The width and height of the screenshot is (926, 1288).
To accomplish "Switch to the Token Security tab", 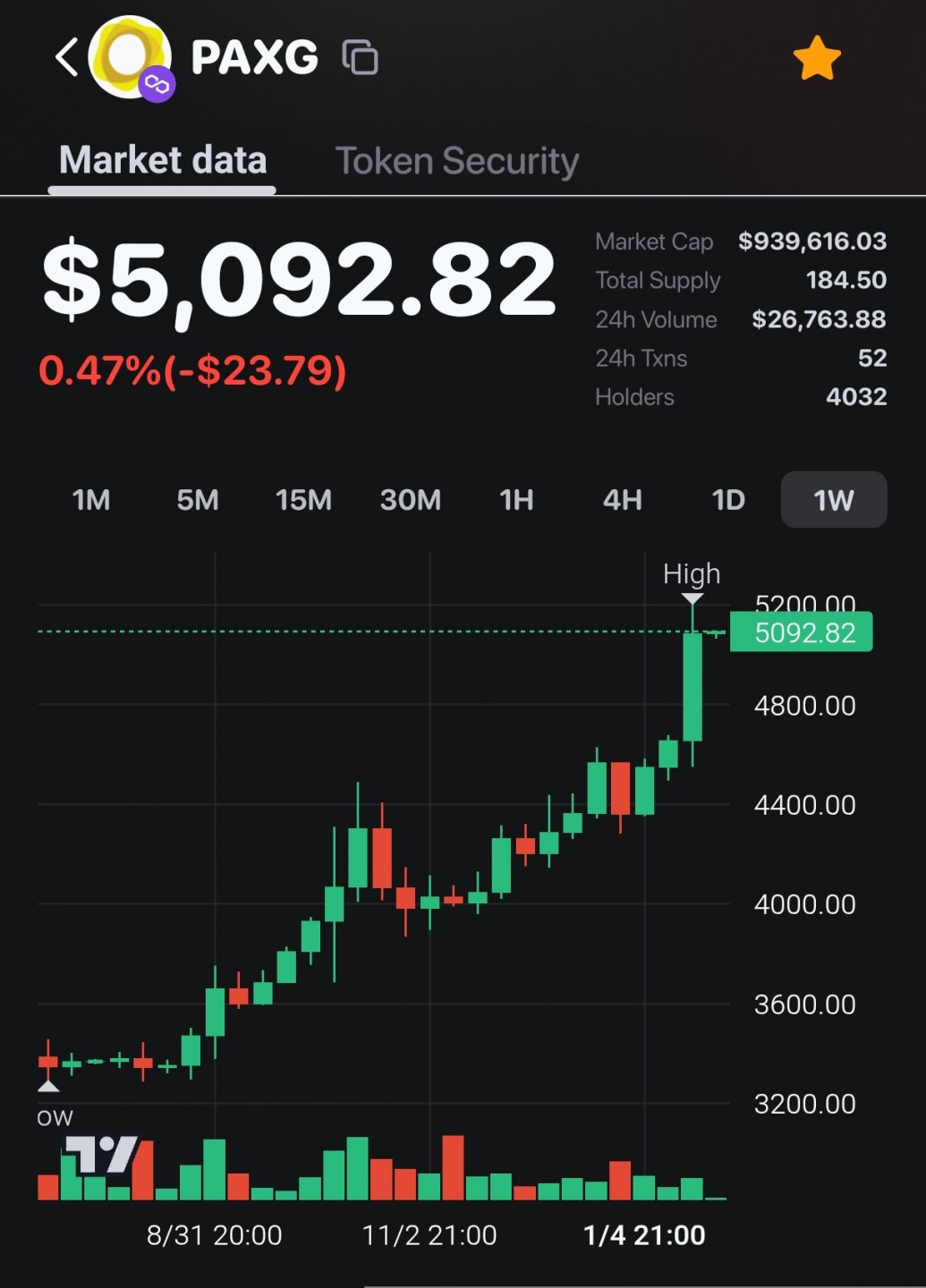I will pos(457,161).
